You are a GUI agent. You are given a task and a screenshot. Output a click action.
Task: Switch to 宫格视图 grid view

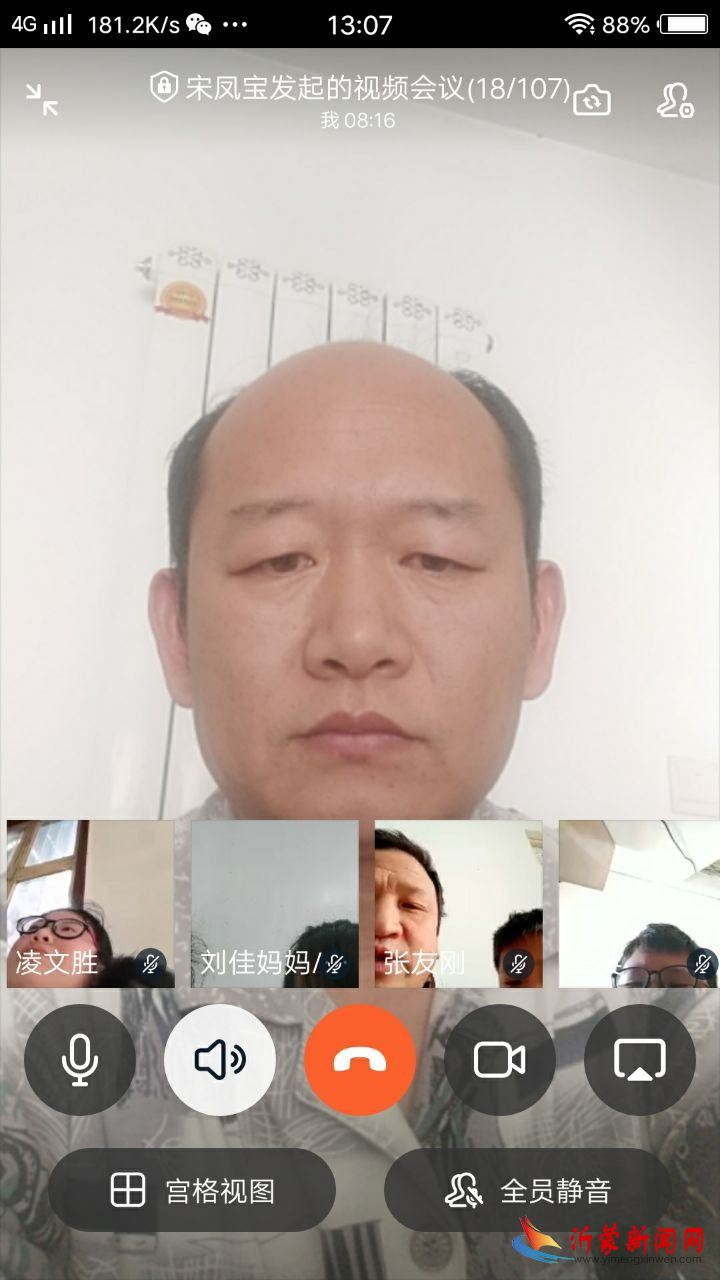click(x=192, y=1191)
